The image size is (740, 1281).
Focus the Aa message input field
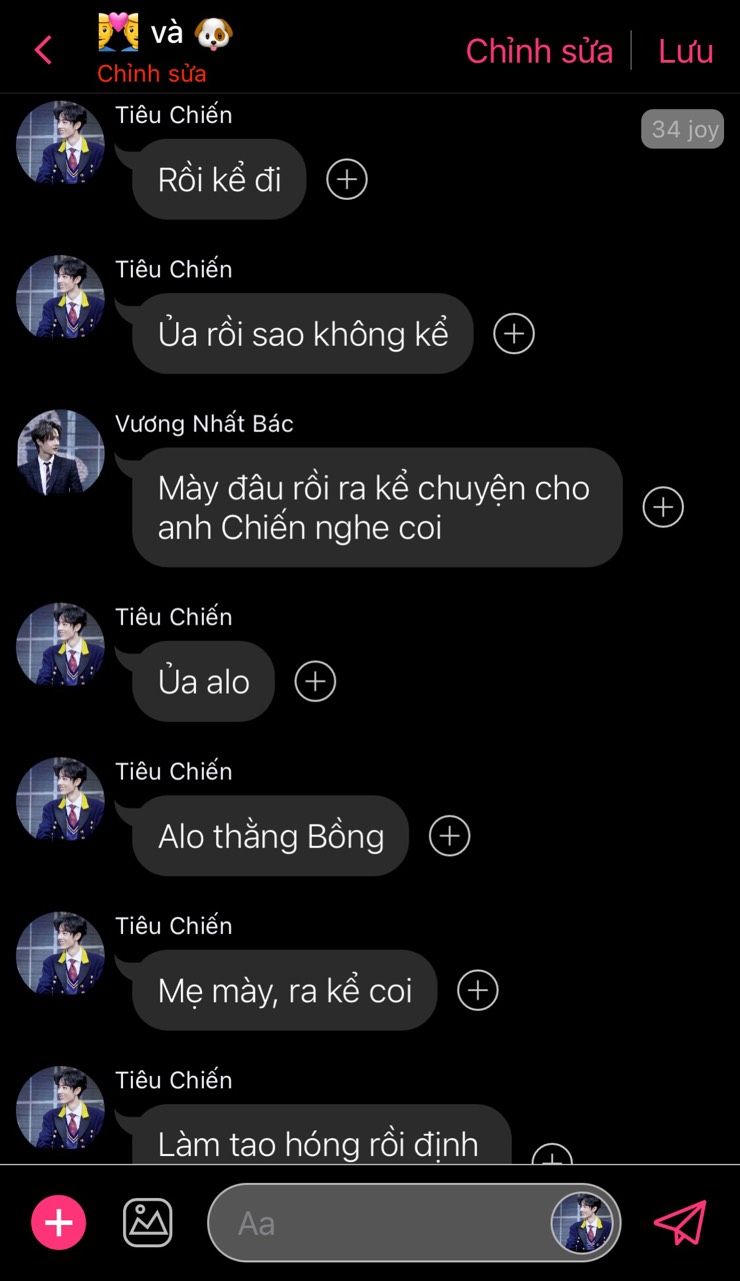(x=380, y=1223)
